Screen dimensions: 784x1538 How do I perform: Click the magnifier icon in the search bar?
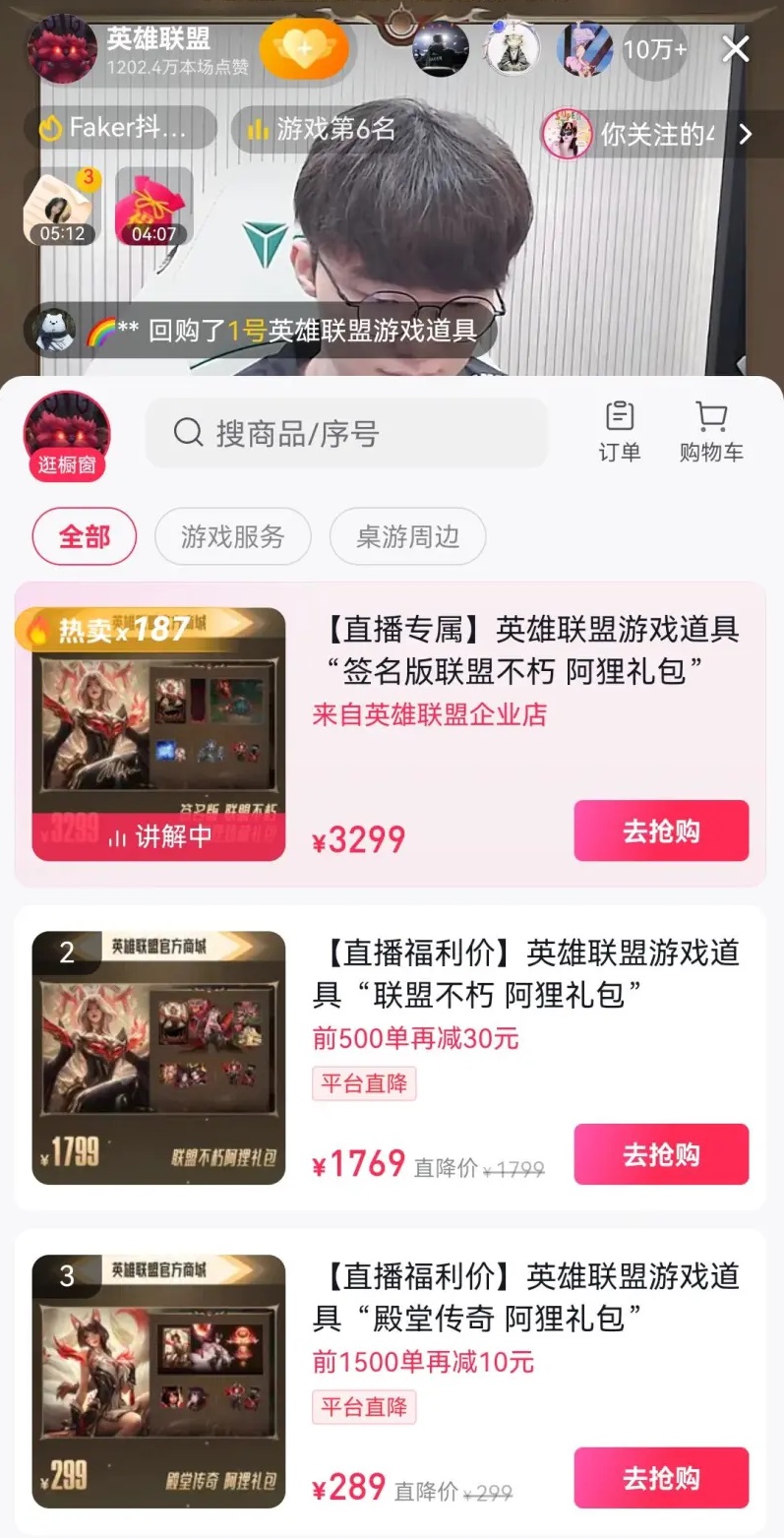(187, 431)
